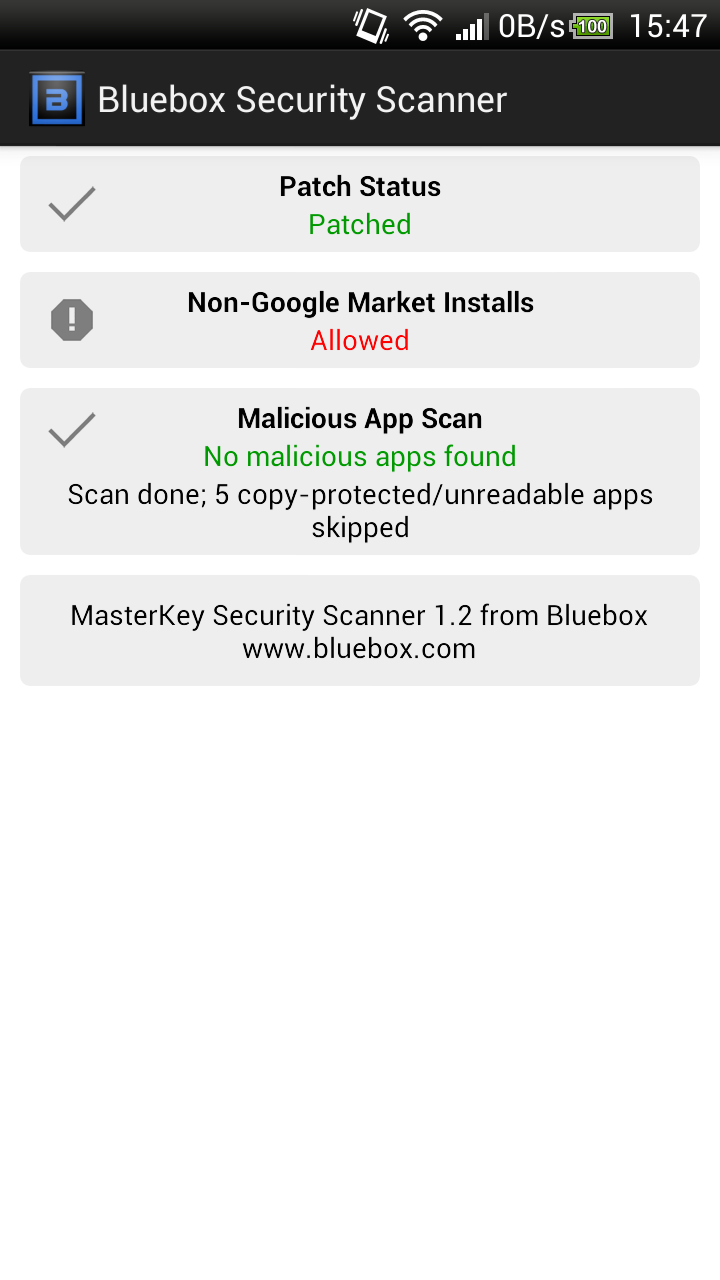Viewport: 720px width, 1280px height.
Task: Open the Non-Google Market Installs card
Action: (x=360, y=321)
